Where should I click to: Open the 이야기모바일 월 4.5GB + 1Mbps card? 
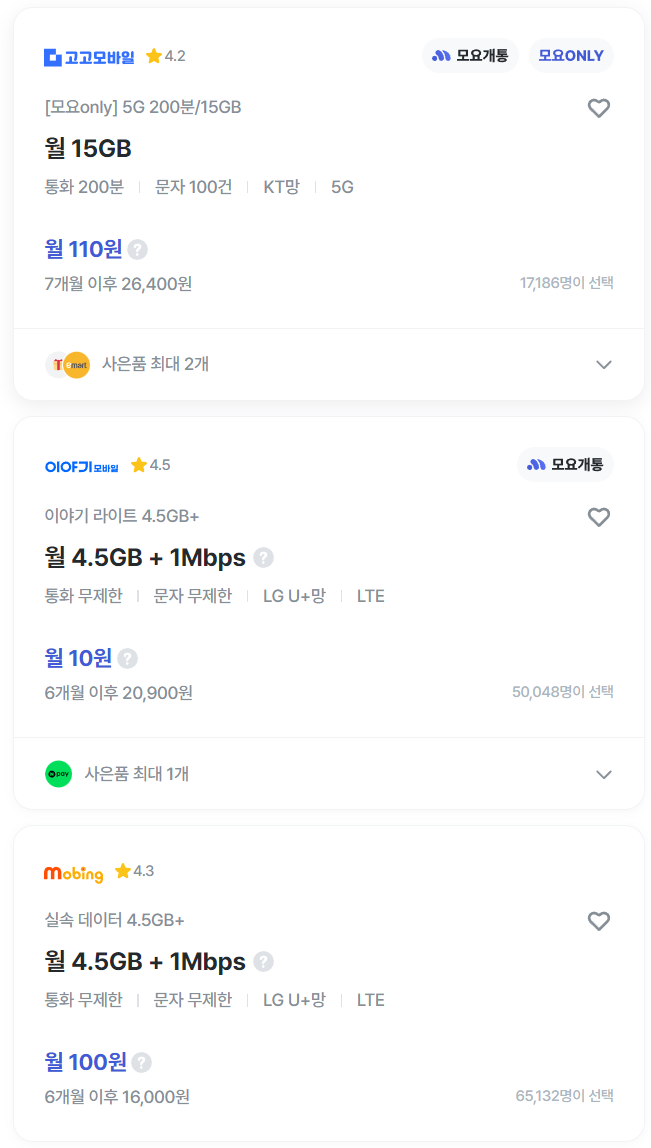(x=329, y=578)
